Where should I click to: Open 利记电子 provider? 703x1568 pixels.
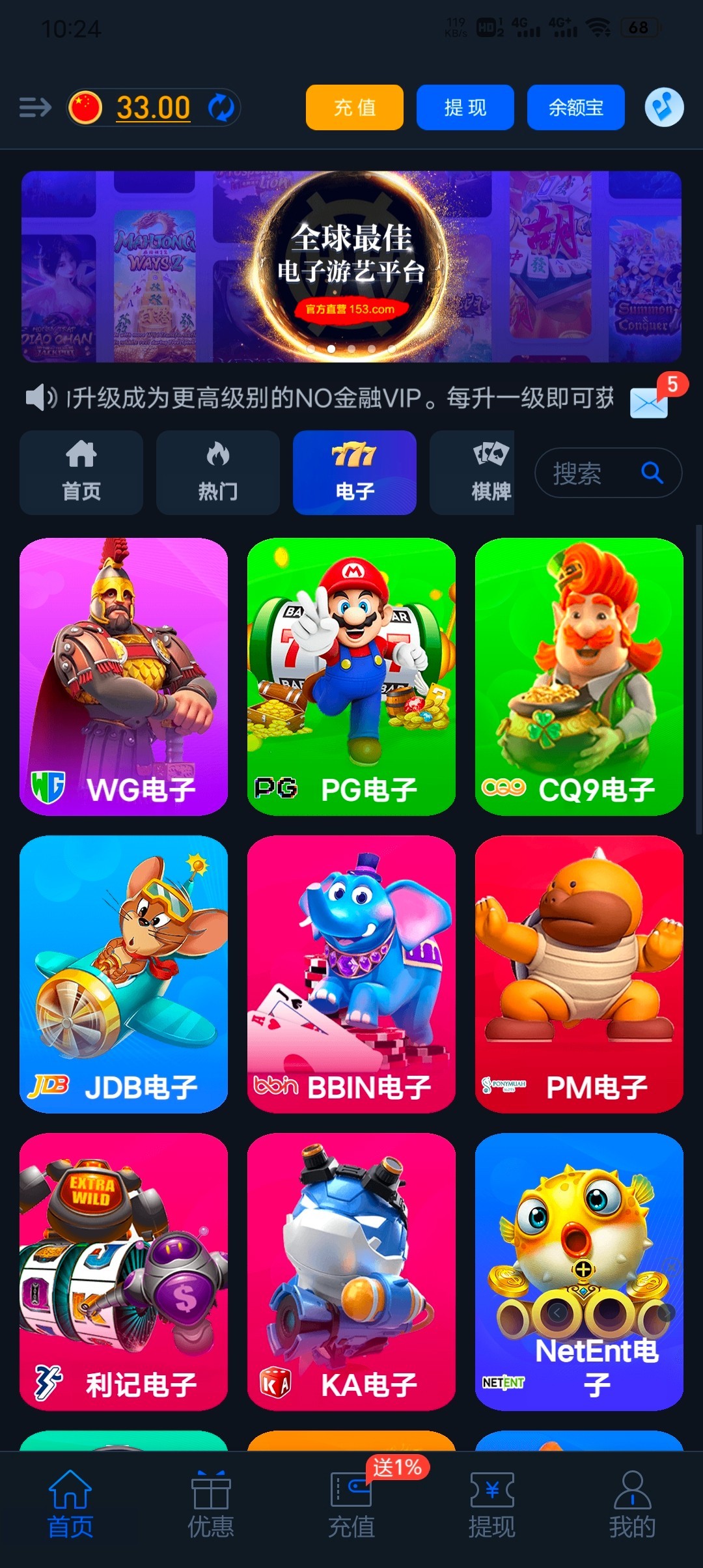point(124,1271)
